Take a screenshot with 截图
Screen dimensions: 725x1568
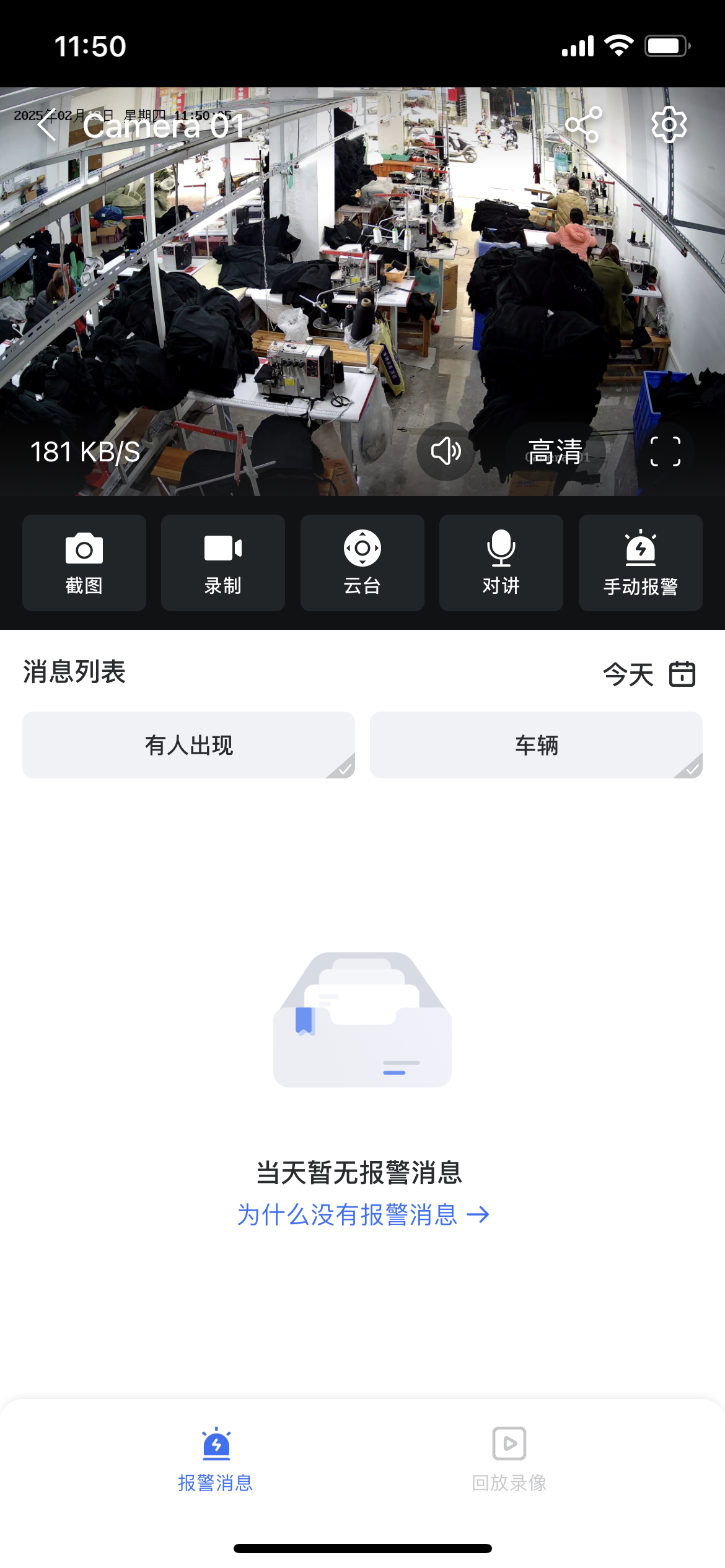pos(84,563)
